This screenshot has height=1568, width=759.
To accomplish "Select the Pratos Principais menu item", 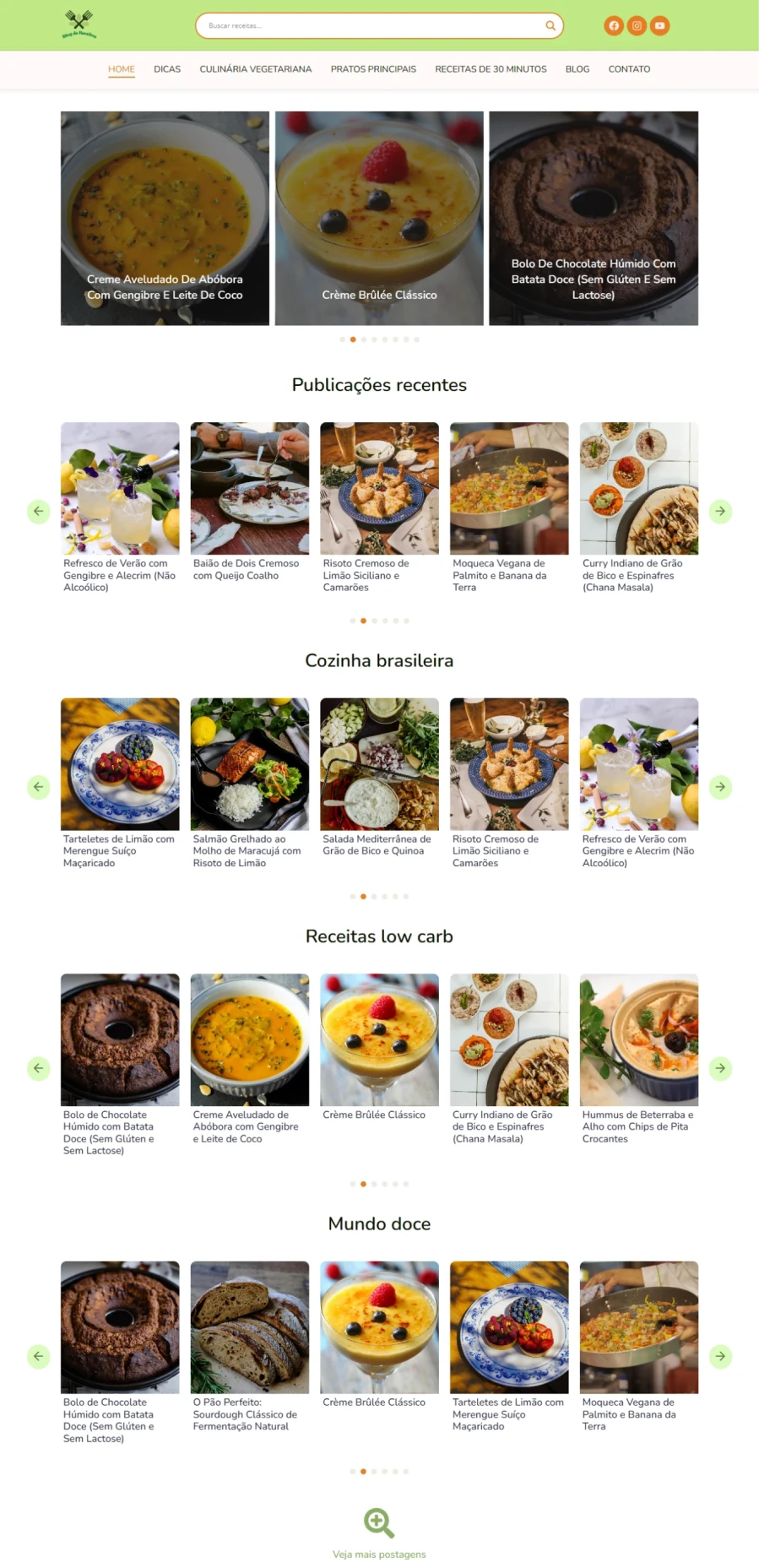I will point(373,69).
